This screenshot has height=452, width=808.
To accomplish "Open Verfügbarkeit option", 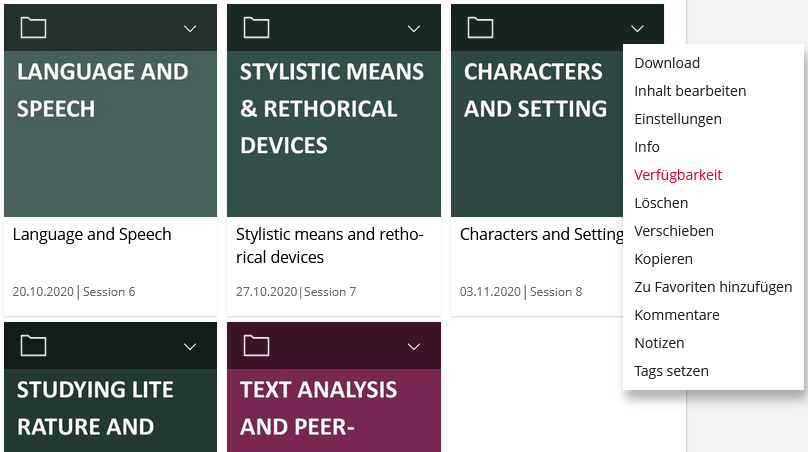I will pyautogui.click(x=678, y=175).
